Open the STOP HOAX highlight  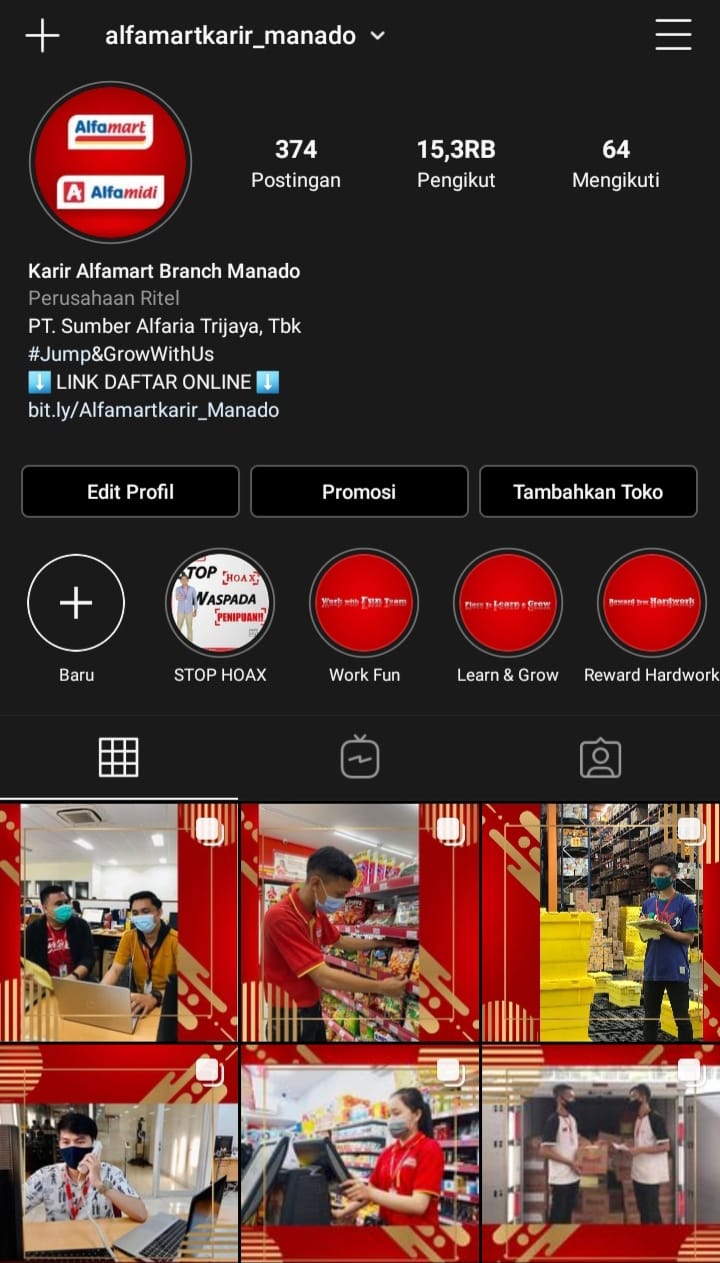[220, 603]
